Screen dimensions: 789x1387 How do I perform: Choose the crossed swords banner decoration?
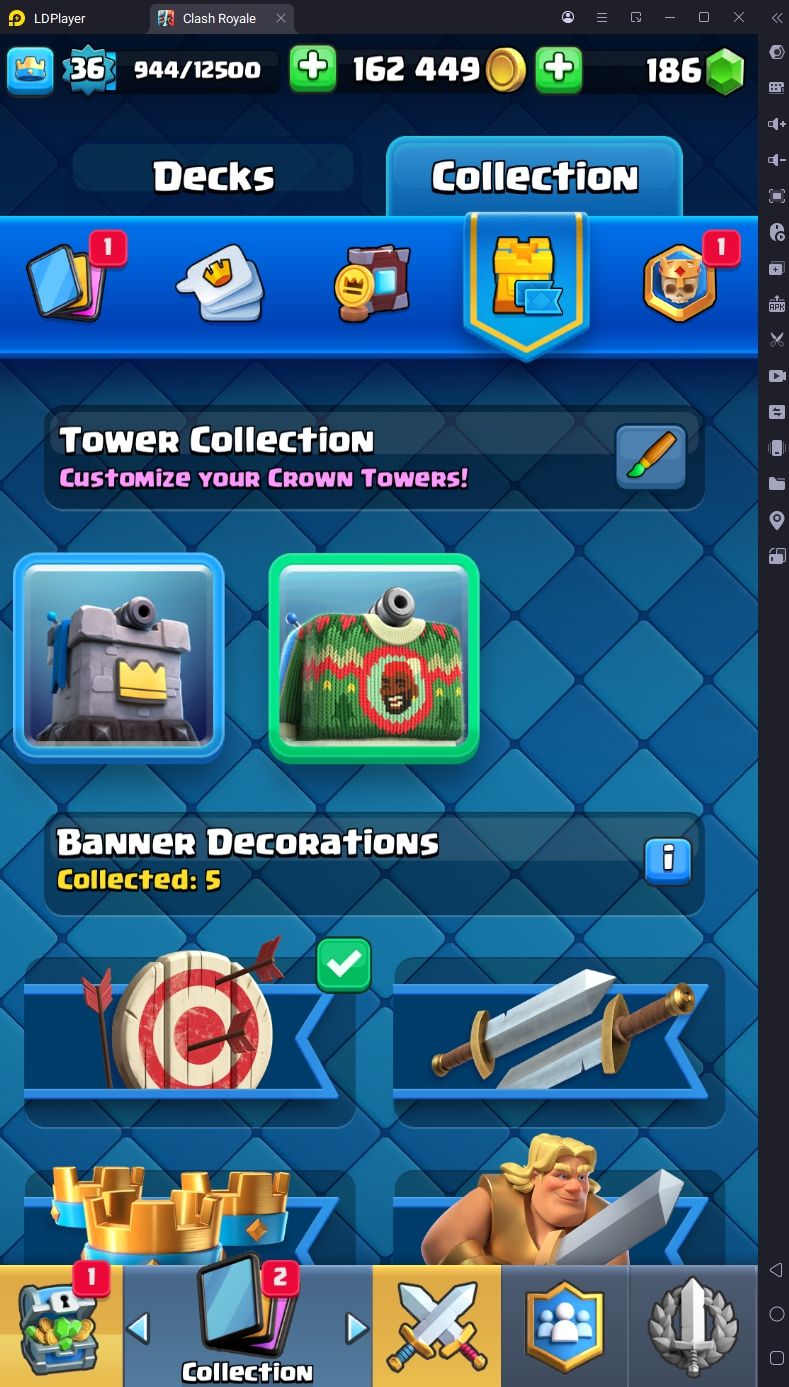(x=559, y=1030)
